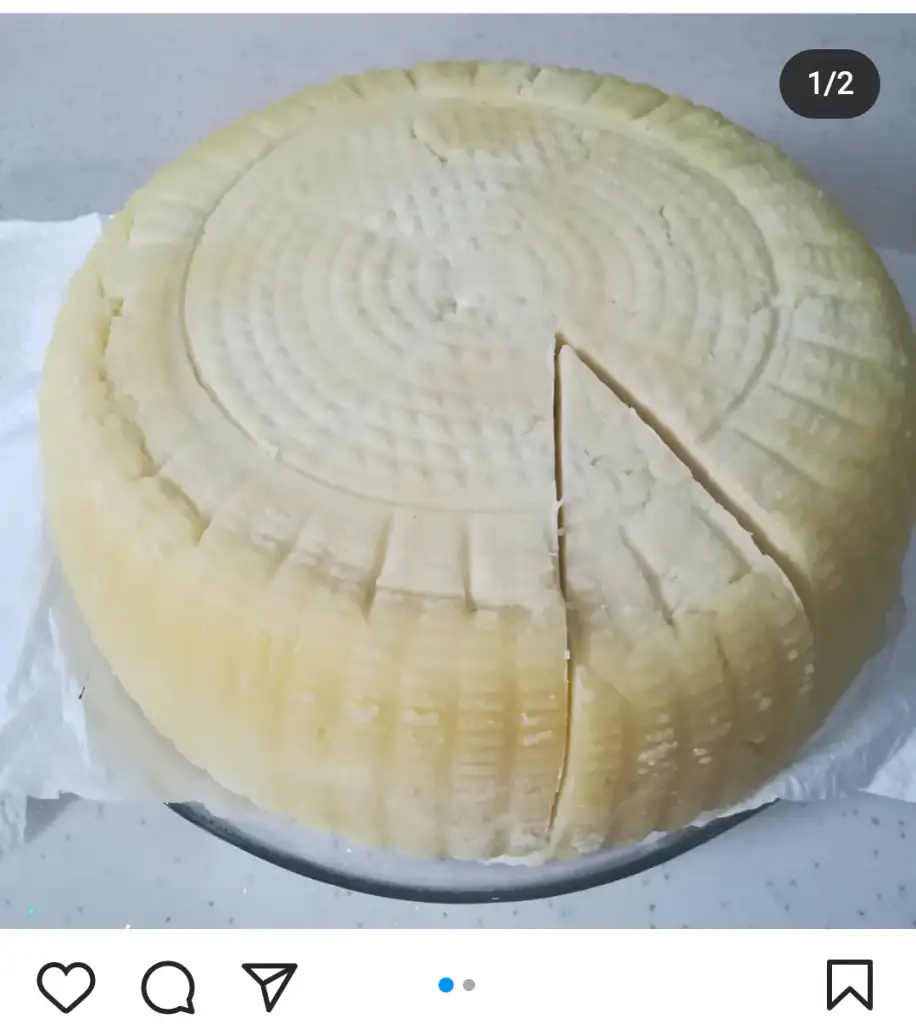Like the cheese wheel post

66,986
